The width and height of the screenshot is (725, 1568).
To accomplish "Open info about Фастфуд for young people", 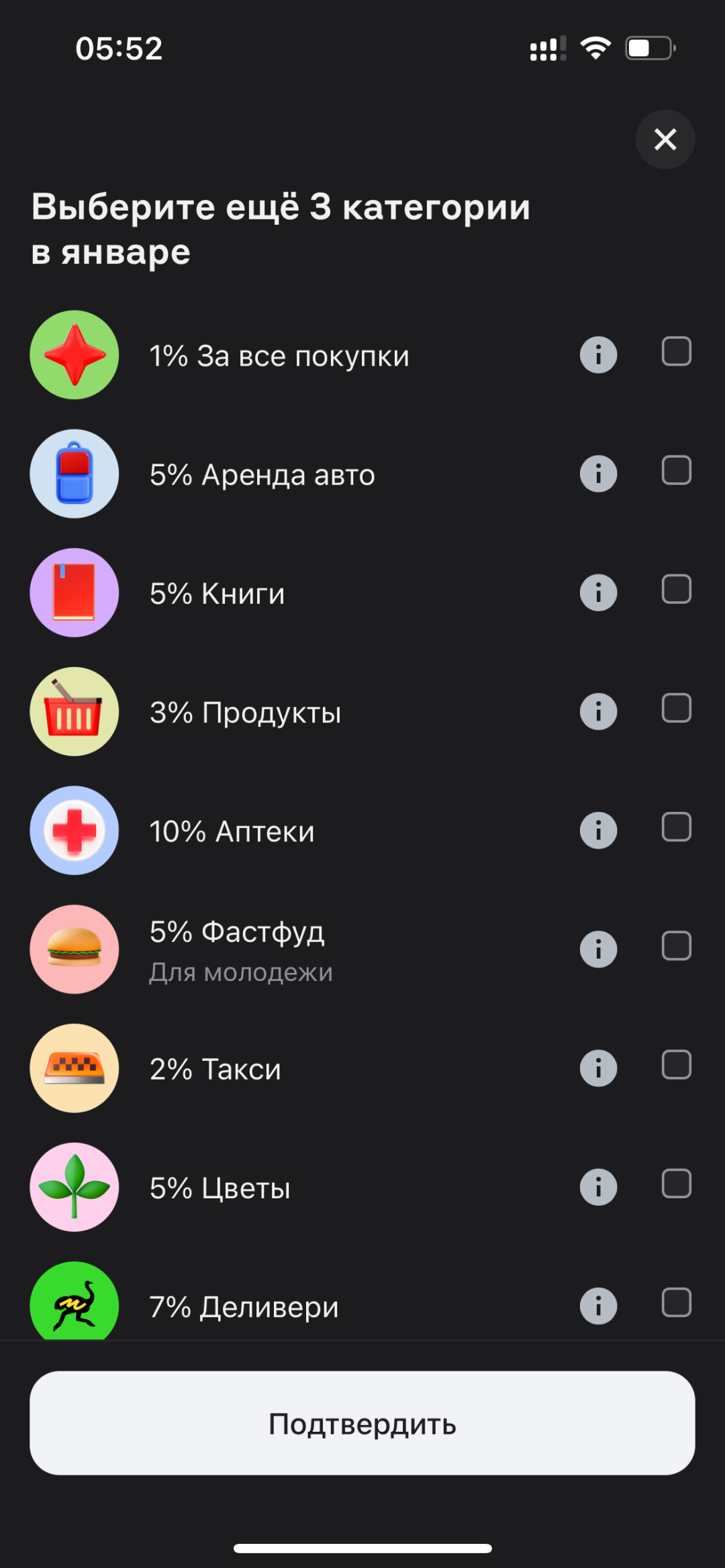I will 598,949.
